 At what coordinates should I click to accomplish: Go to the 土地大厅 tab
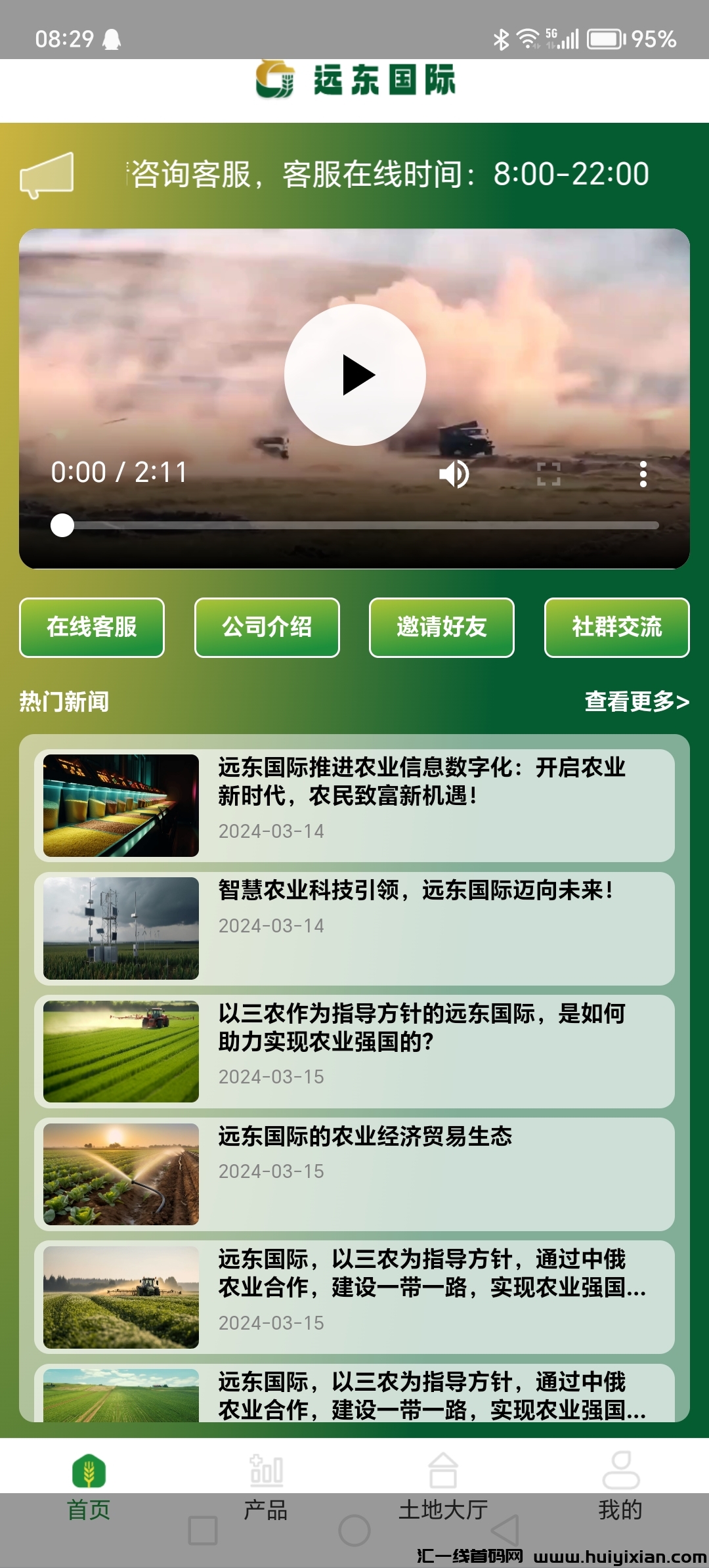(443, 1485)
